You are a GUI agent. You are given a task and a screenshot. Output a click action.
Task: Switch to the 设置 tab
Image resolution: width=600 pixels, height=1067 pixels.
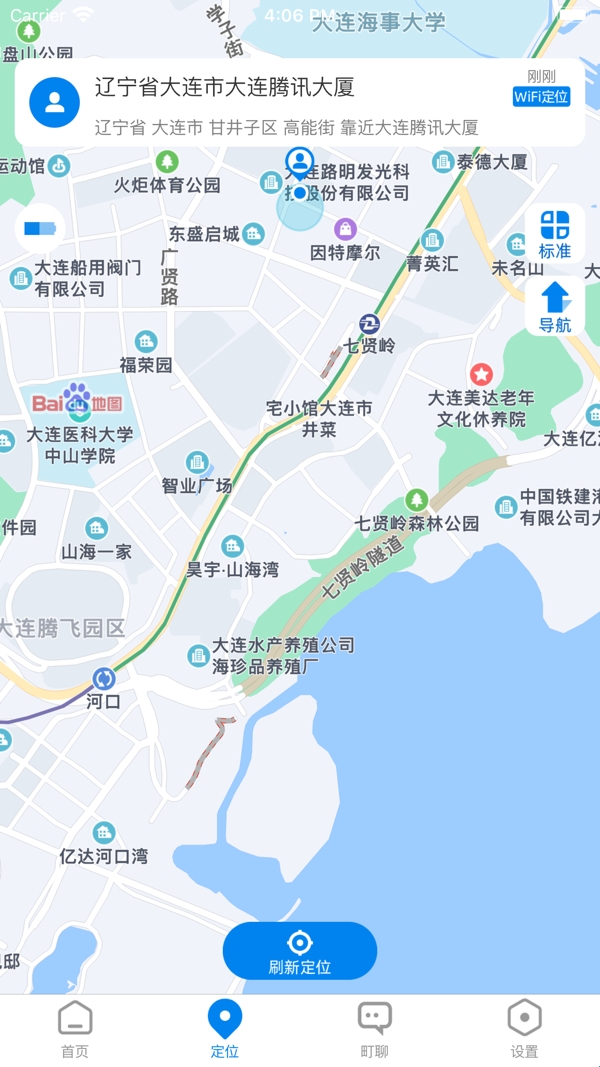(524, 1030)
